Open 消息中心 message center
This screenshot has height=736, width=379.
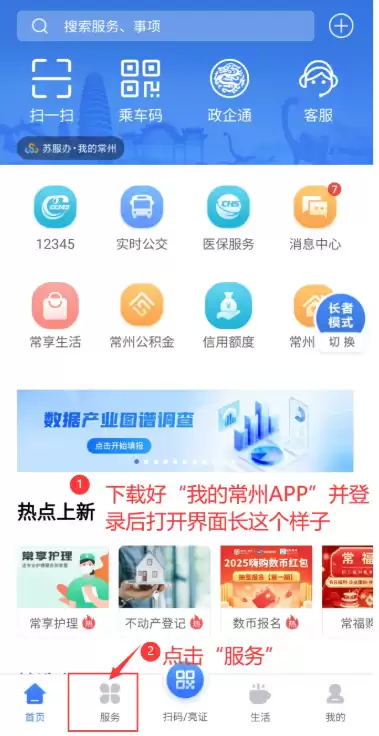click(x=315, y=218)
